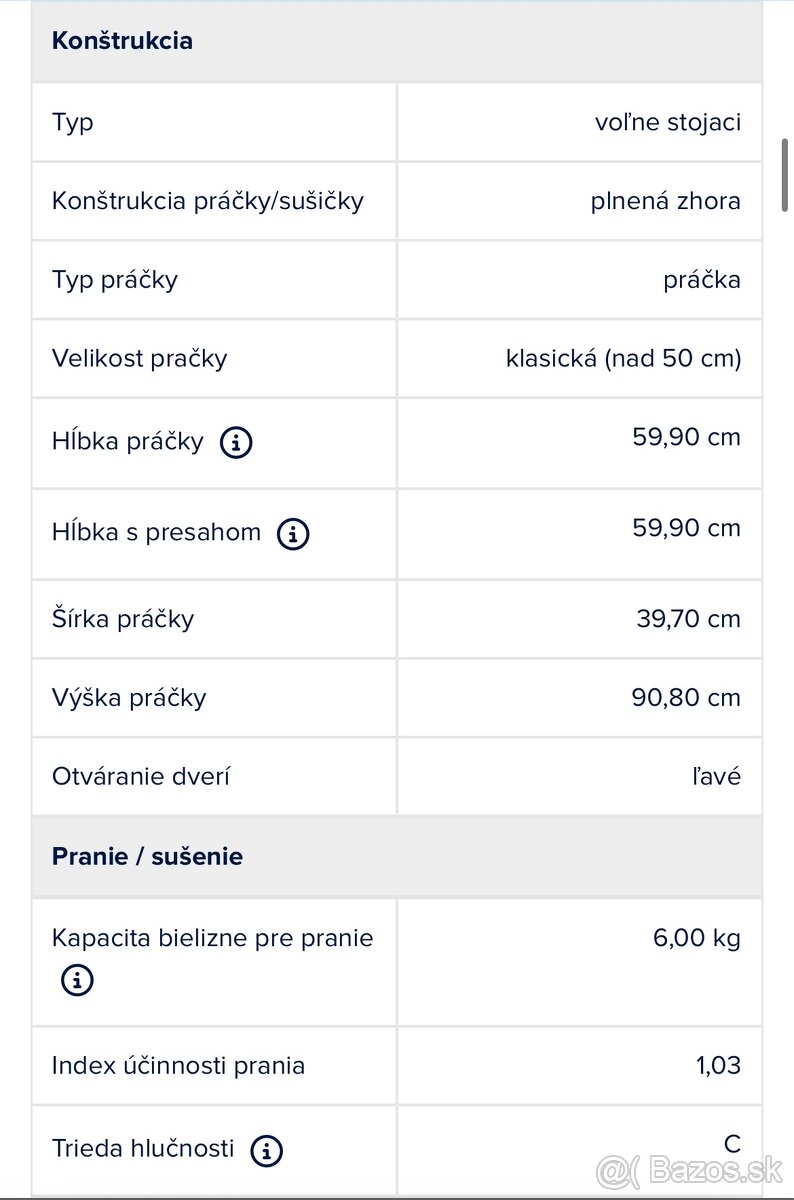Screen dimensions: 794x1200
Task: Open the Trieda hlučnosti info icon
Action: (x=267, y=1151)
